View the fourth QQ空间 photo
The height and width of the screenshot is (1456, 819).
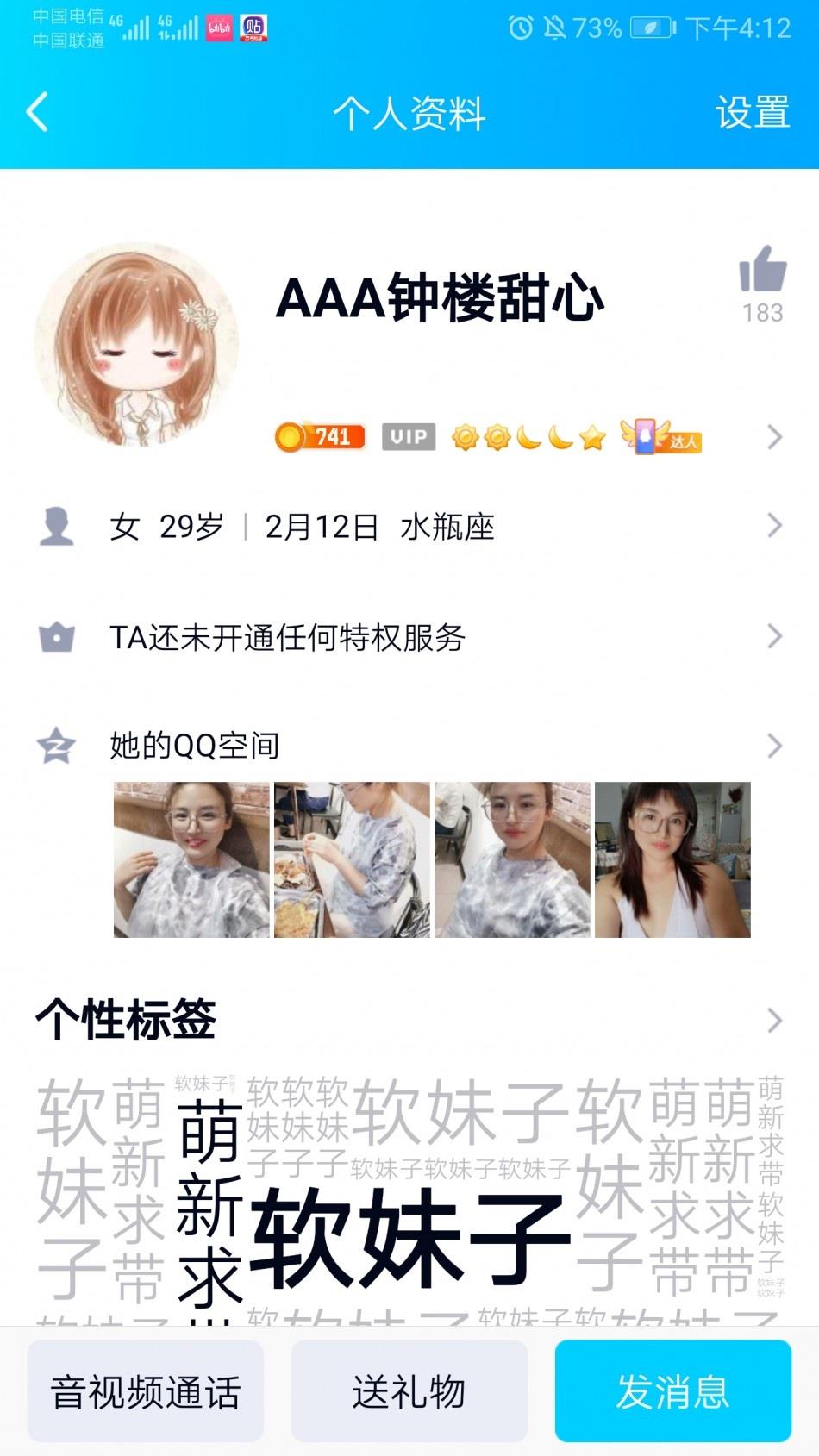point(672,859)
